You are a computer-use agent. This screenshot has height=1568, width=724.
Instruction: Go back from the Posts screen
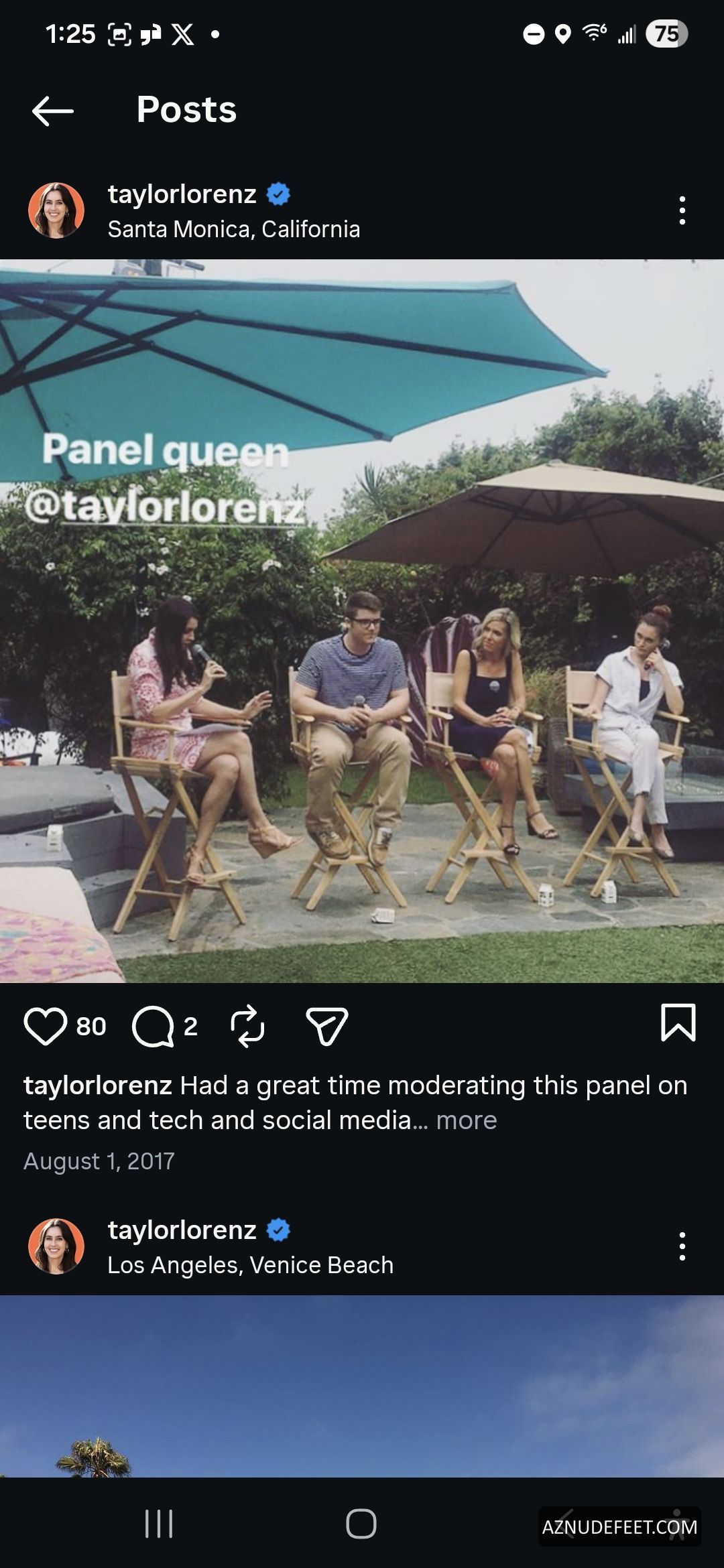(52, 111)
